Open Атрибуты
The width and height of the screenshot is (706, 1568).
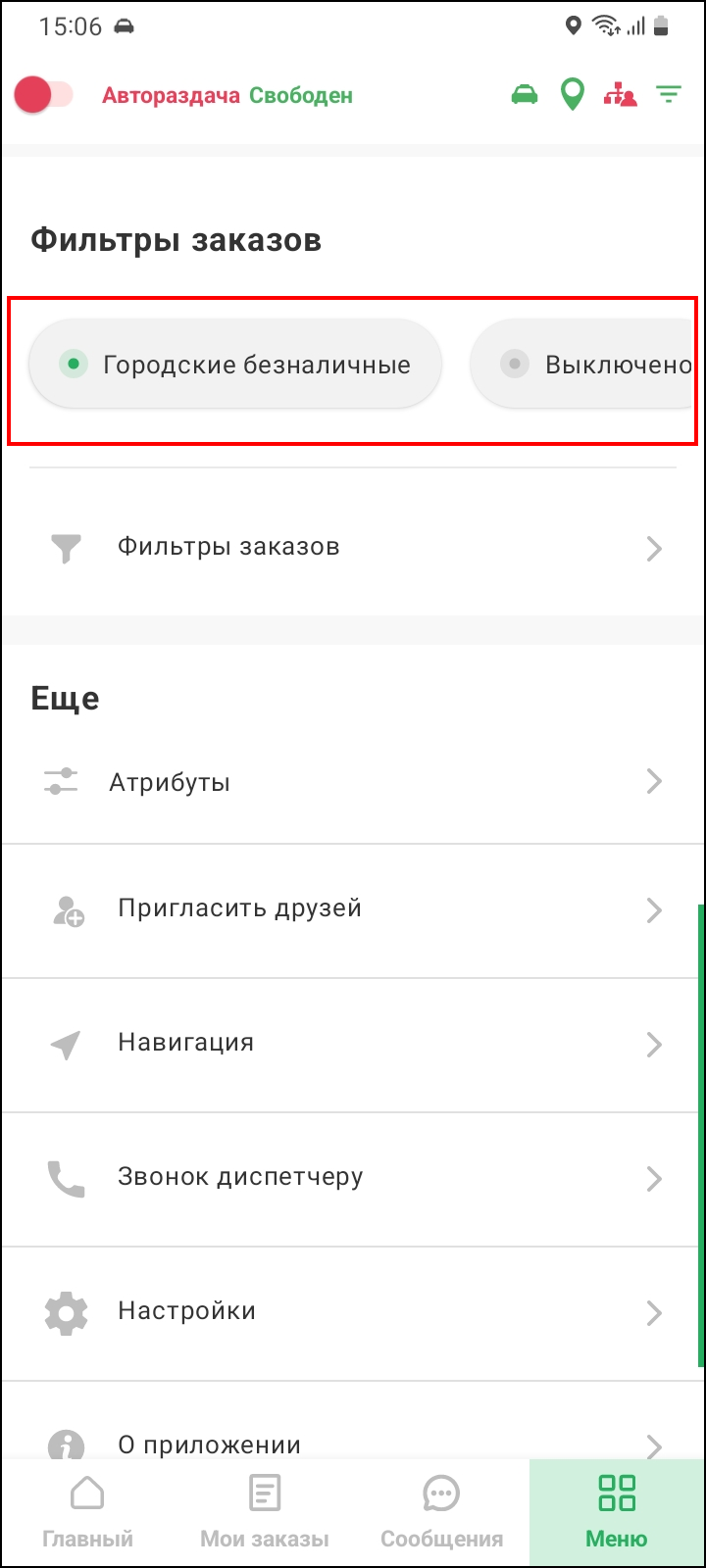pos(353,782)
